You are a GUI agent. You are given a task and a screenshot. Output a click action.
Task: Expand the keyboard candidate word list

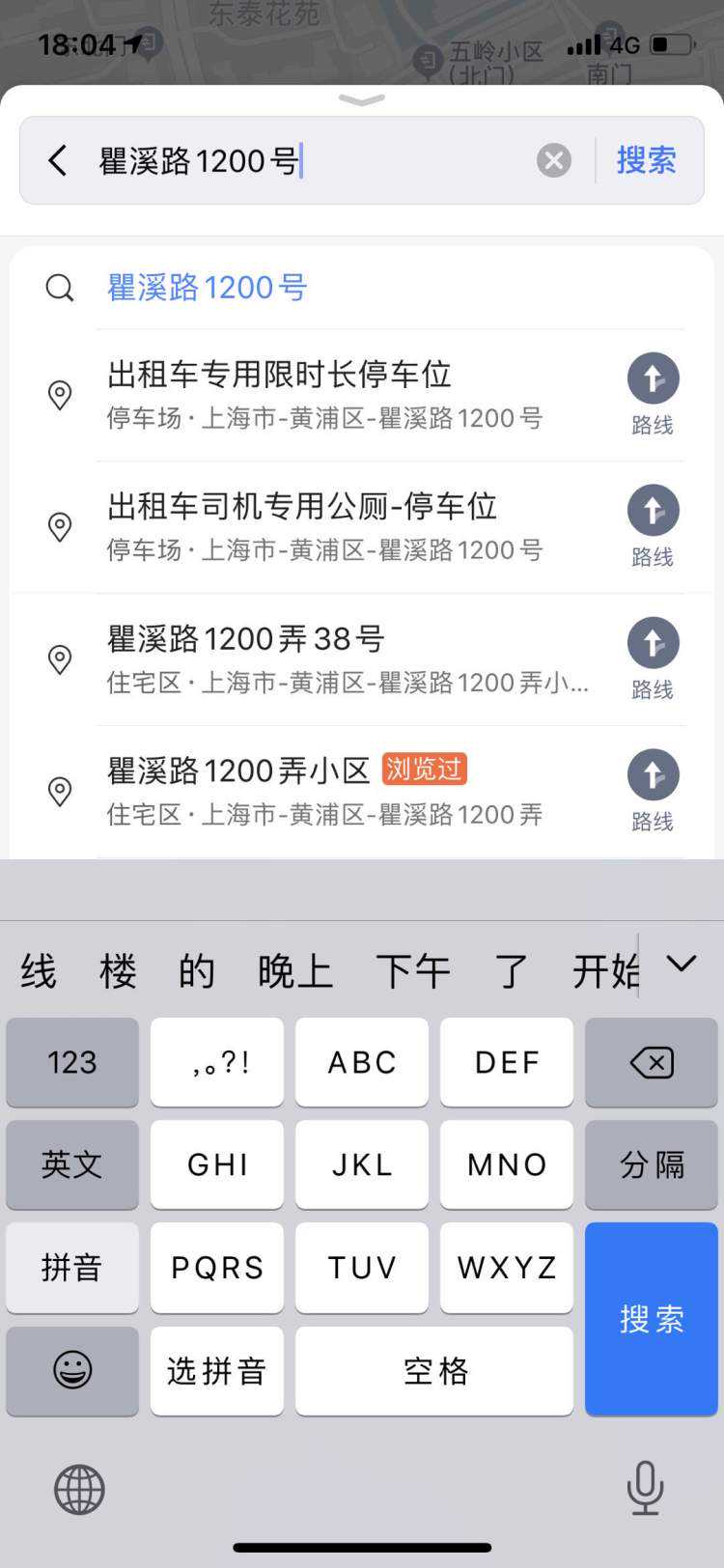coord(682,964)
